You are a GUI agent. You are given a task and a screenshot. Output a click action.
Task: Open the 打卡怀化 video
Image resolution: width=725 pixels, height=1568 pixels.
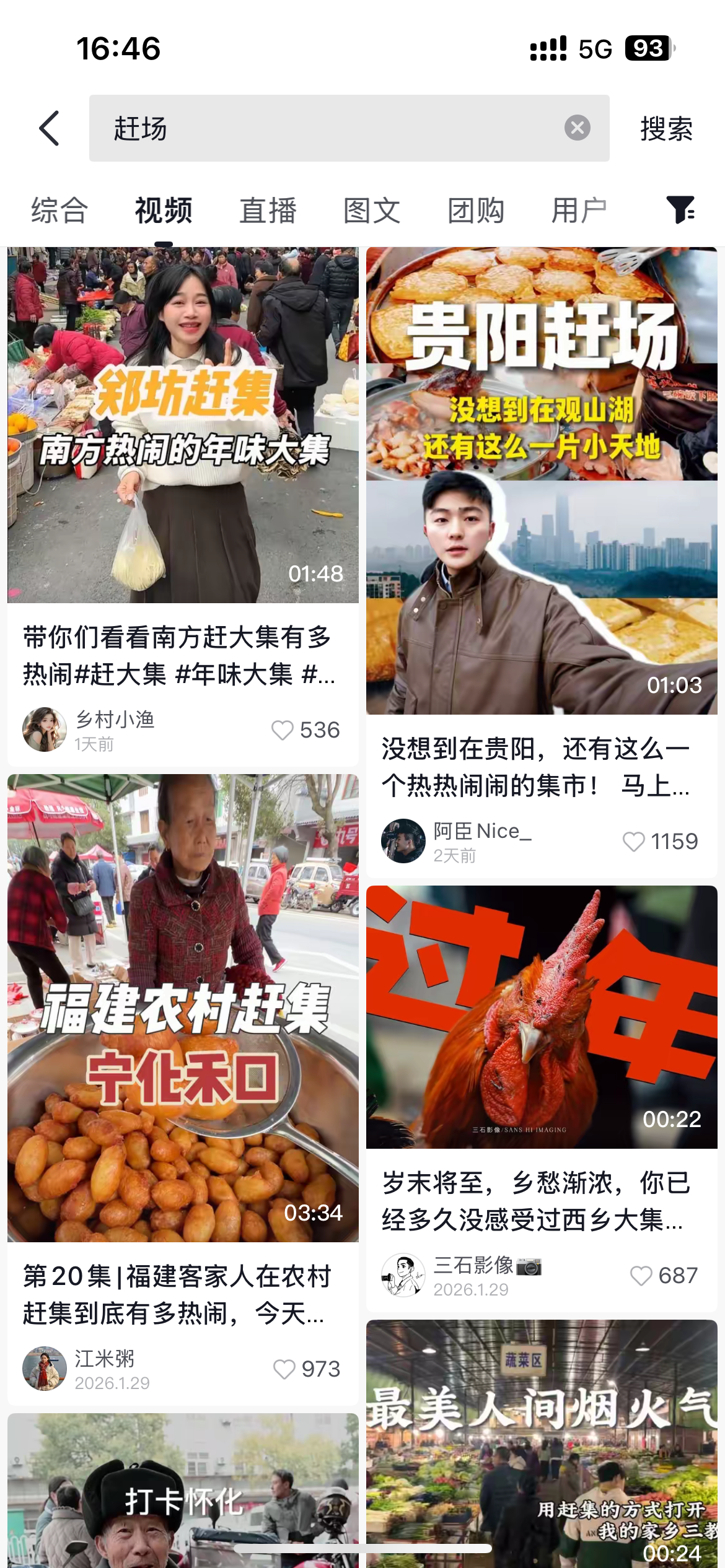[x=183, y=1492]
